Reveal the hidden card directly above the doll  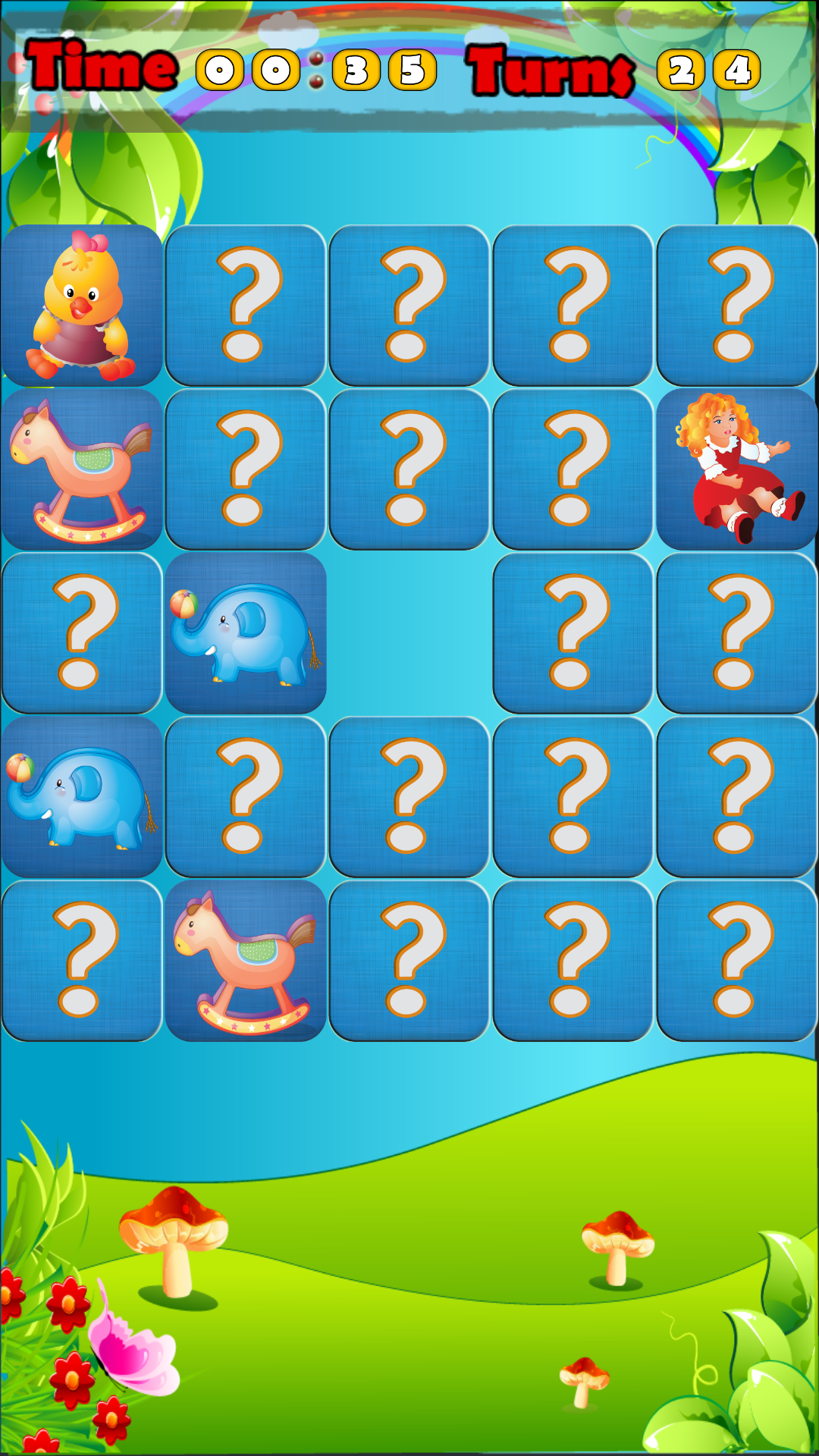(737, 305)
